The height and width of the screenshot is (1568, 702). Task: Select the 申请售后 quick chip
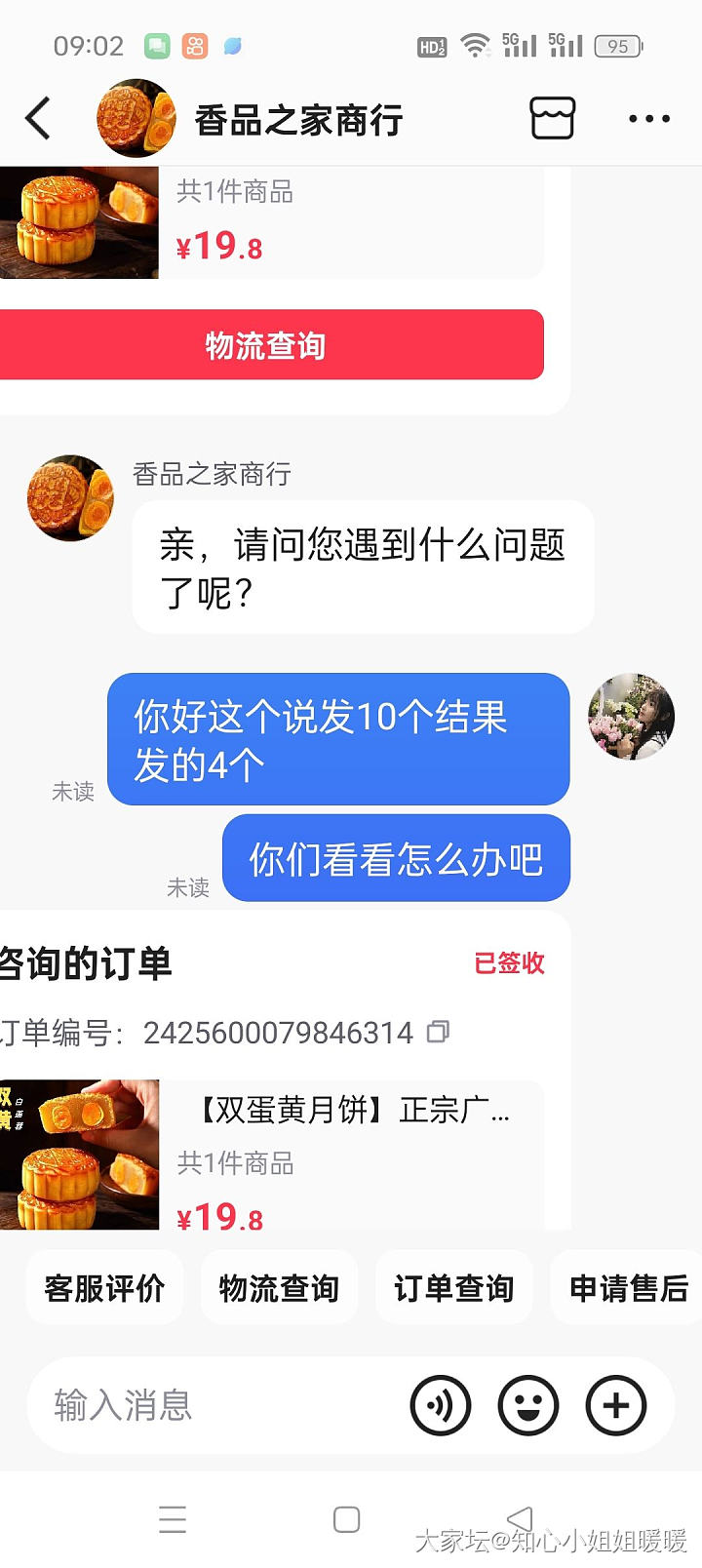coord(628,1288)
